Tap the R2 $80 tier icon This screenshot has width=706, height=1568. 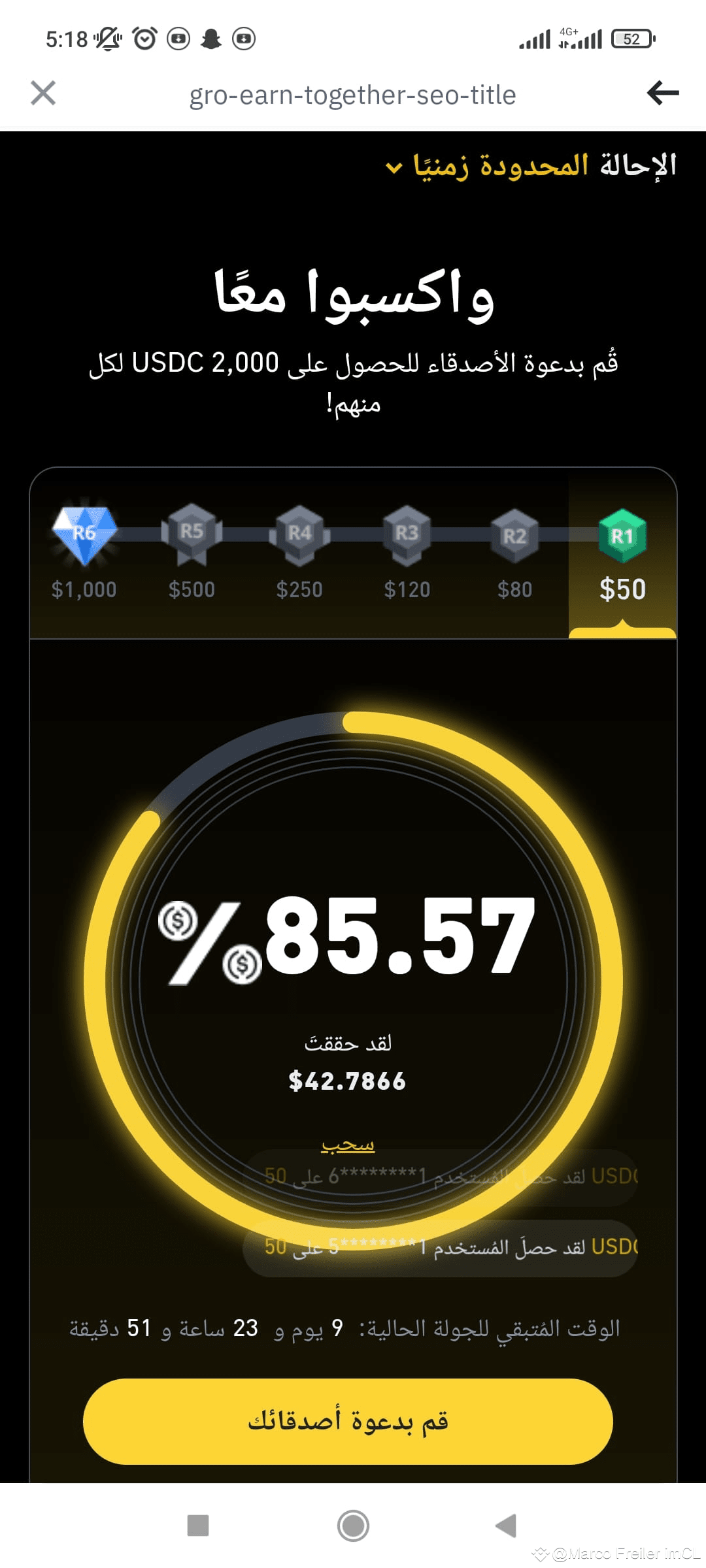pyautogui.click(x=514, y=534)
